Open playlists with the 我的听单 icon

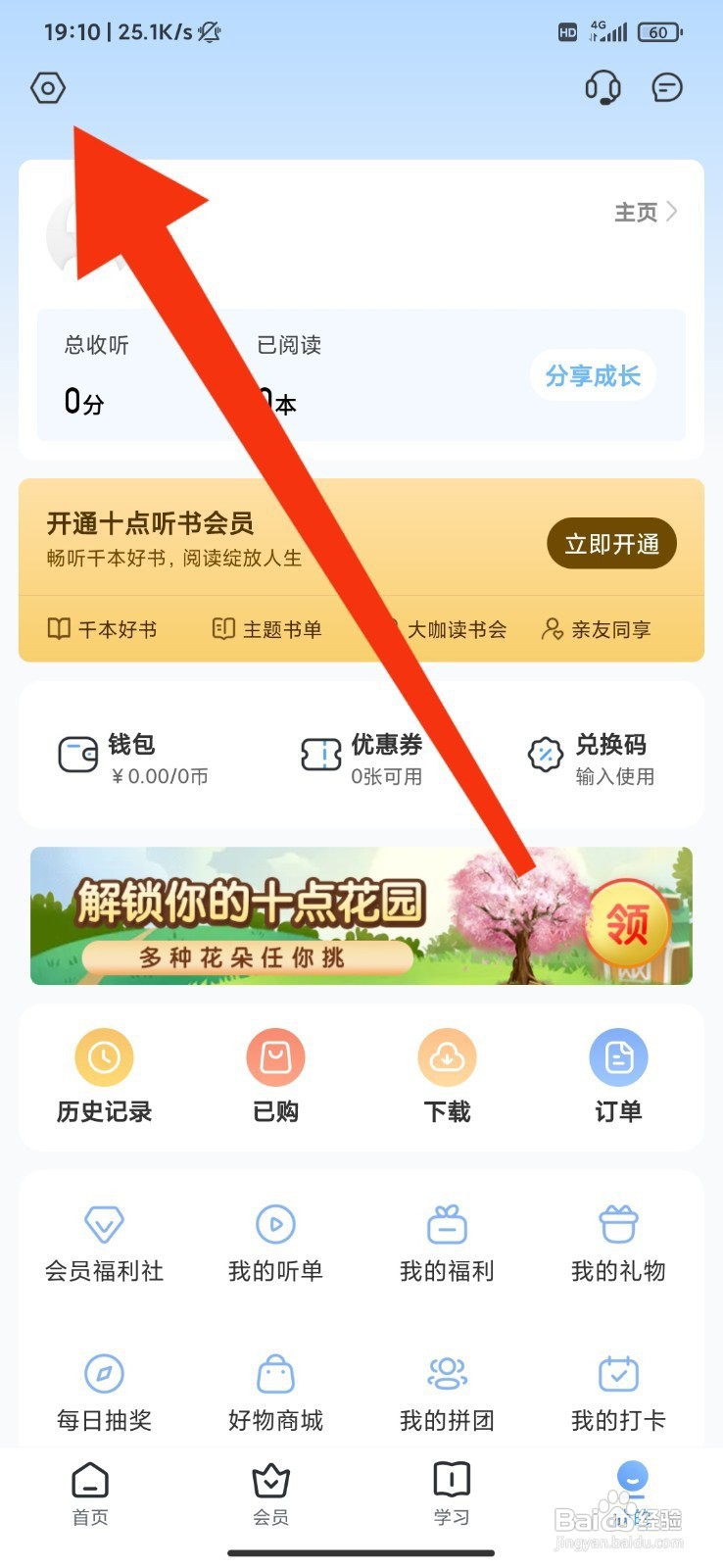tap(275, 1225)
